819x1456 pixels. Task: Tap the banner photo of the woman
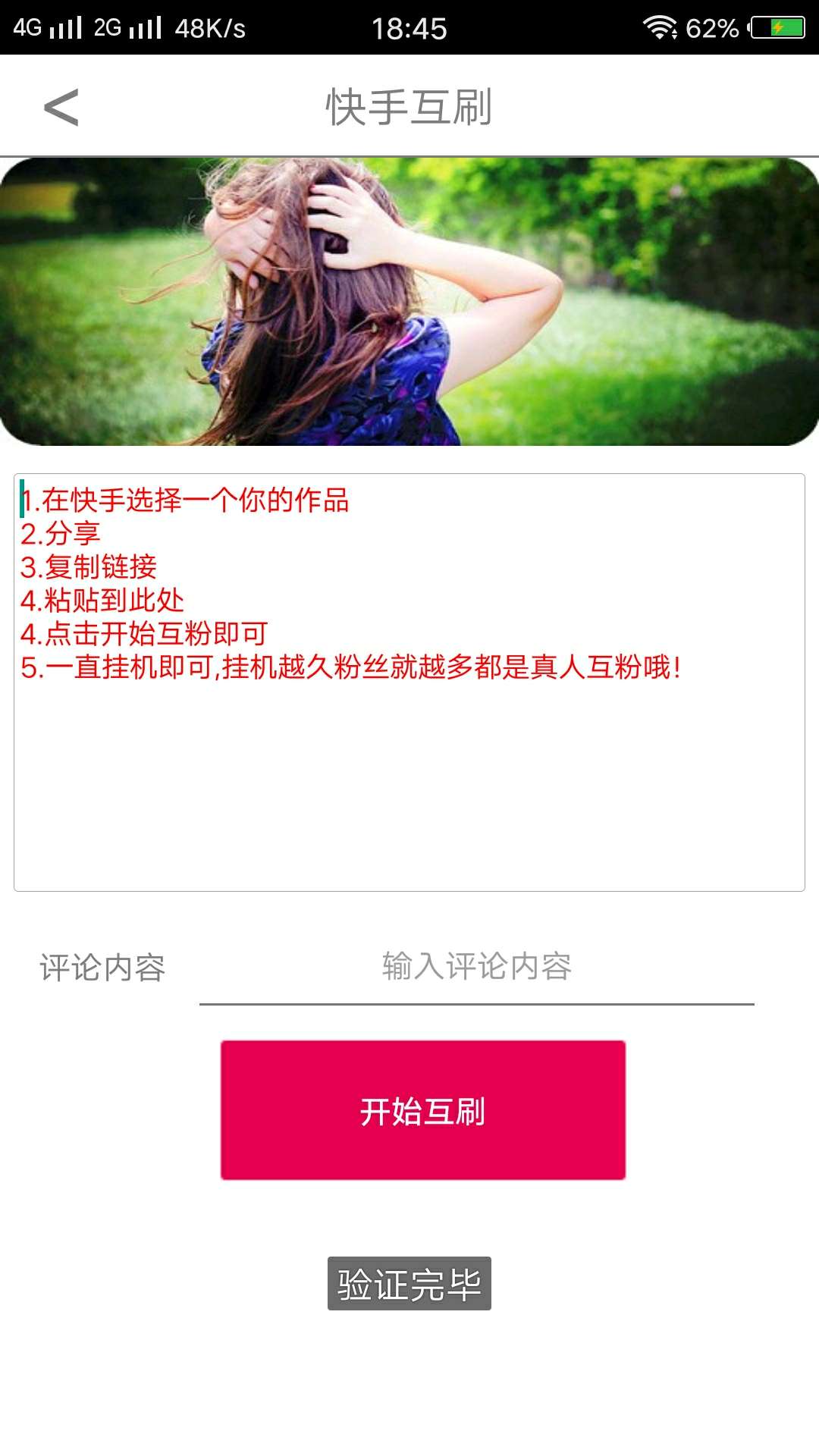409,300
